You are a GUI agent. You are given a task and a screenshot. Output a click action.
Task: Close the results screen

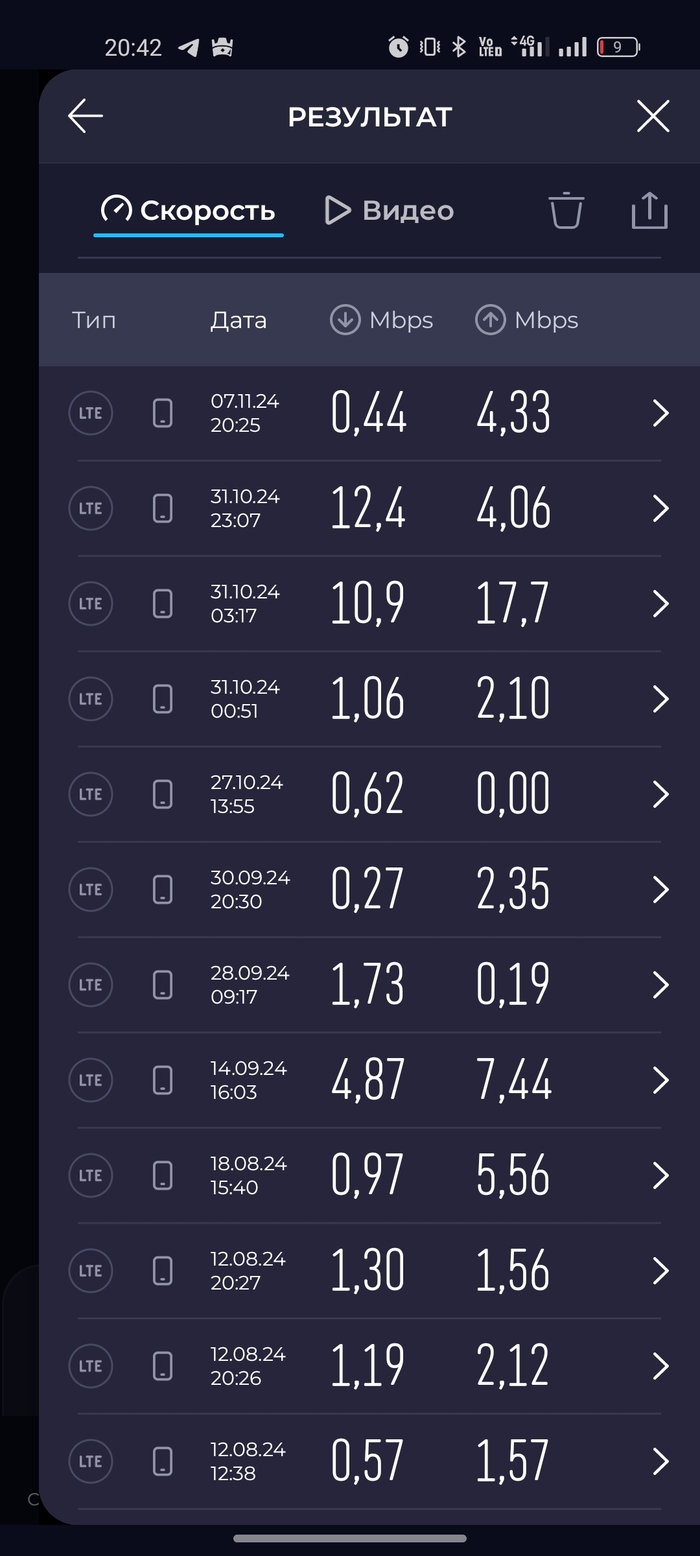click(653, 117)
